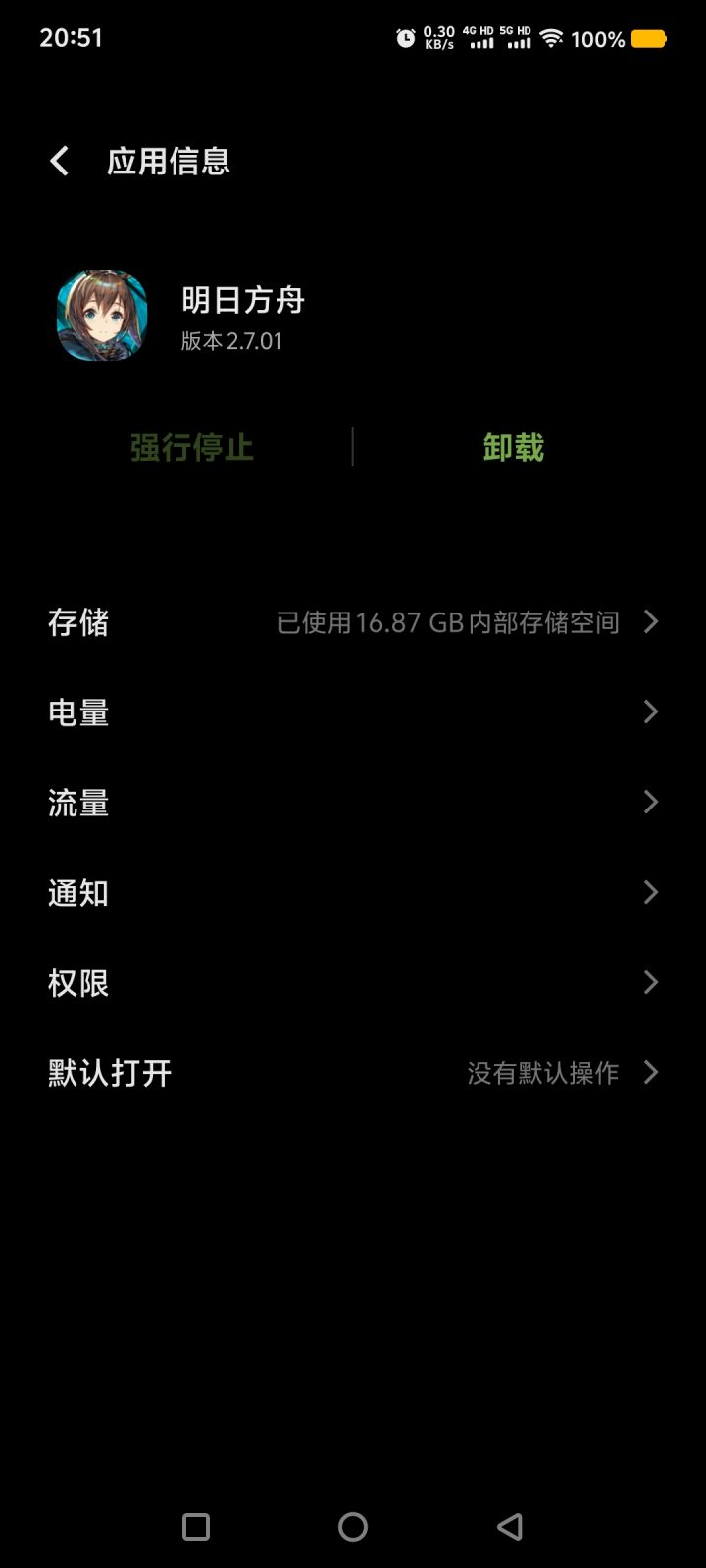The width and height of the screenshot is (706, 1568).
Task: Expand 存储 storage details
Action: 353,621
